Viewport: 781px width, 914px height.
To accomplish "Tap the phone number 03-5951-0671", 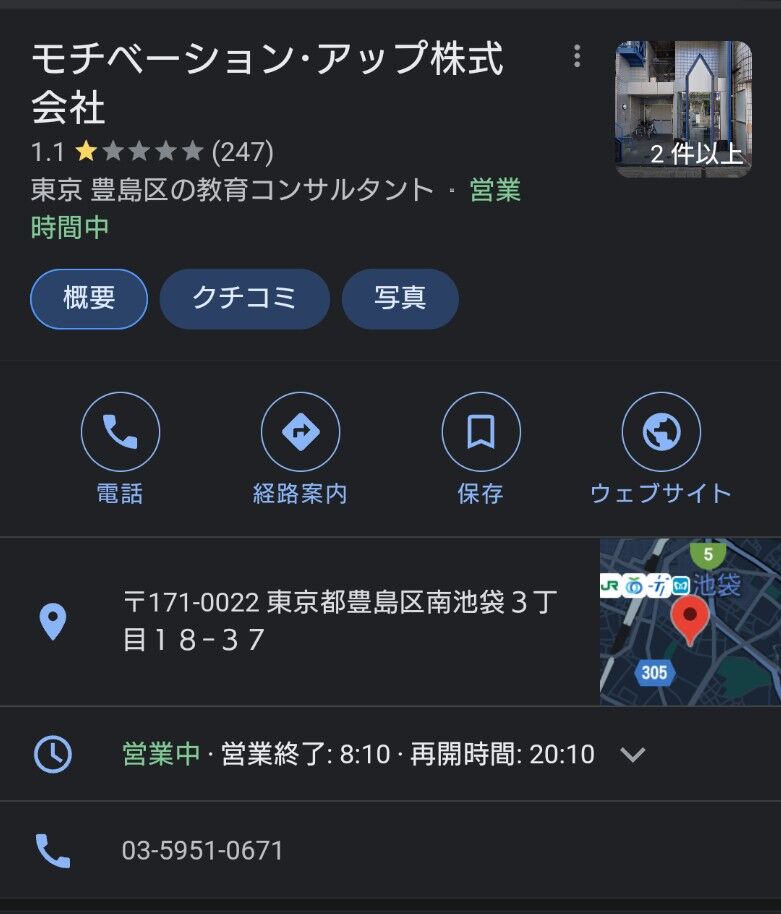I will (200, 849).
